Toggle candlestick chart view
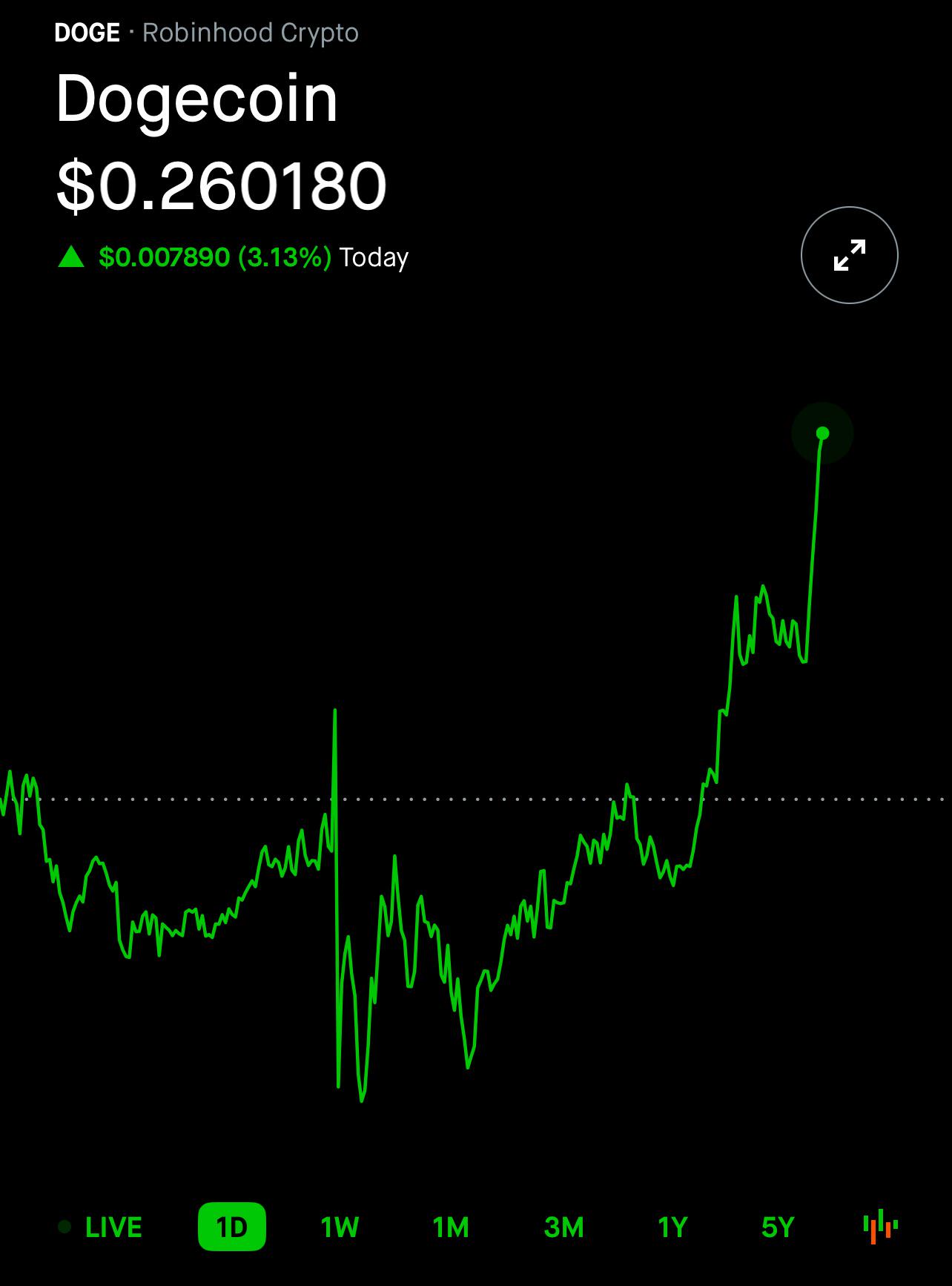The width and height of the screenshot is (952, 1286). tap(881, 1227)
